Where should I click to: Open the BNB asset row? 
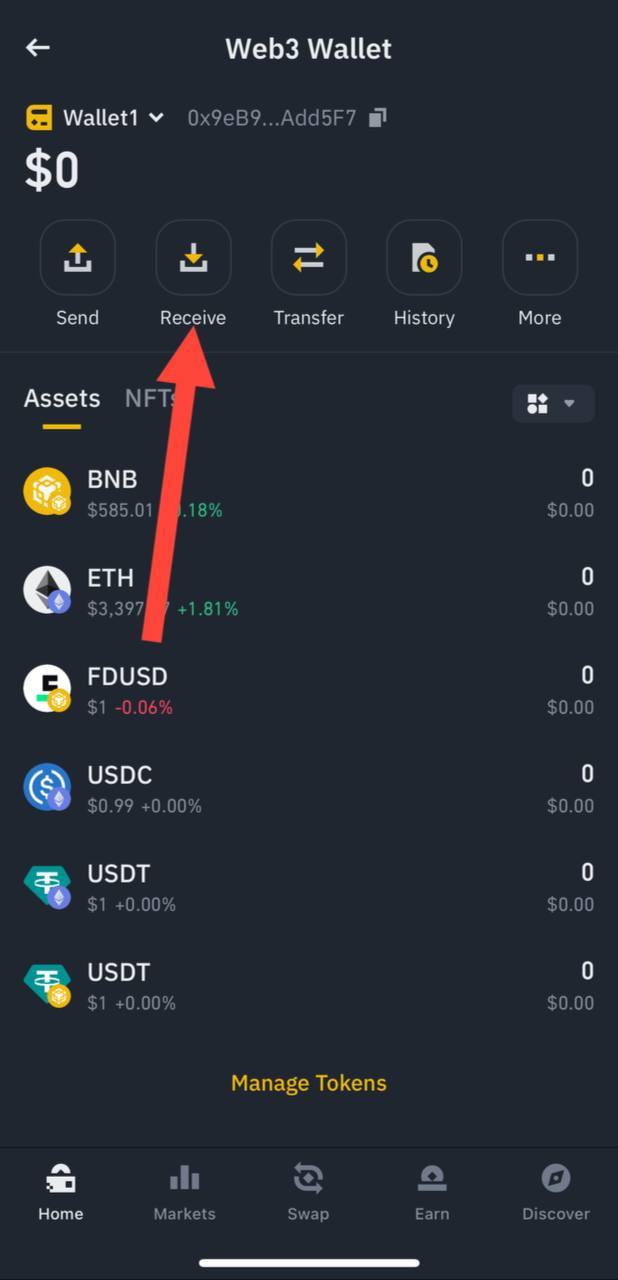click(308, 493)
